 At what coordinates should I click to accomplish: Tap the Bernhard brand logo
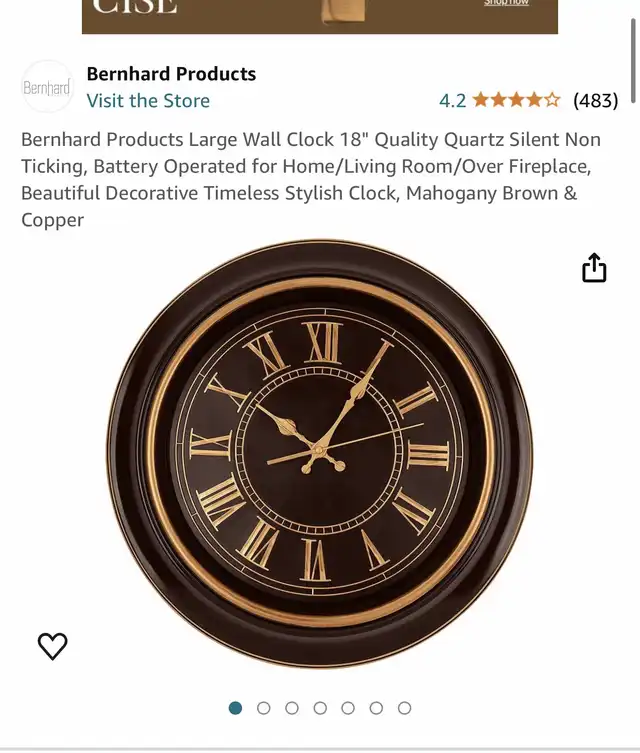pos(48,87)
